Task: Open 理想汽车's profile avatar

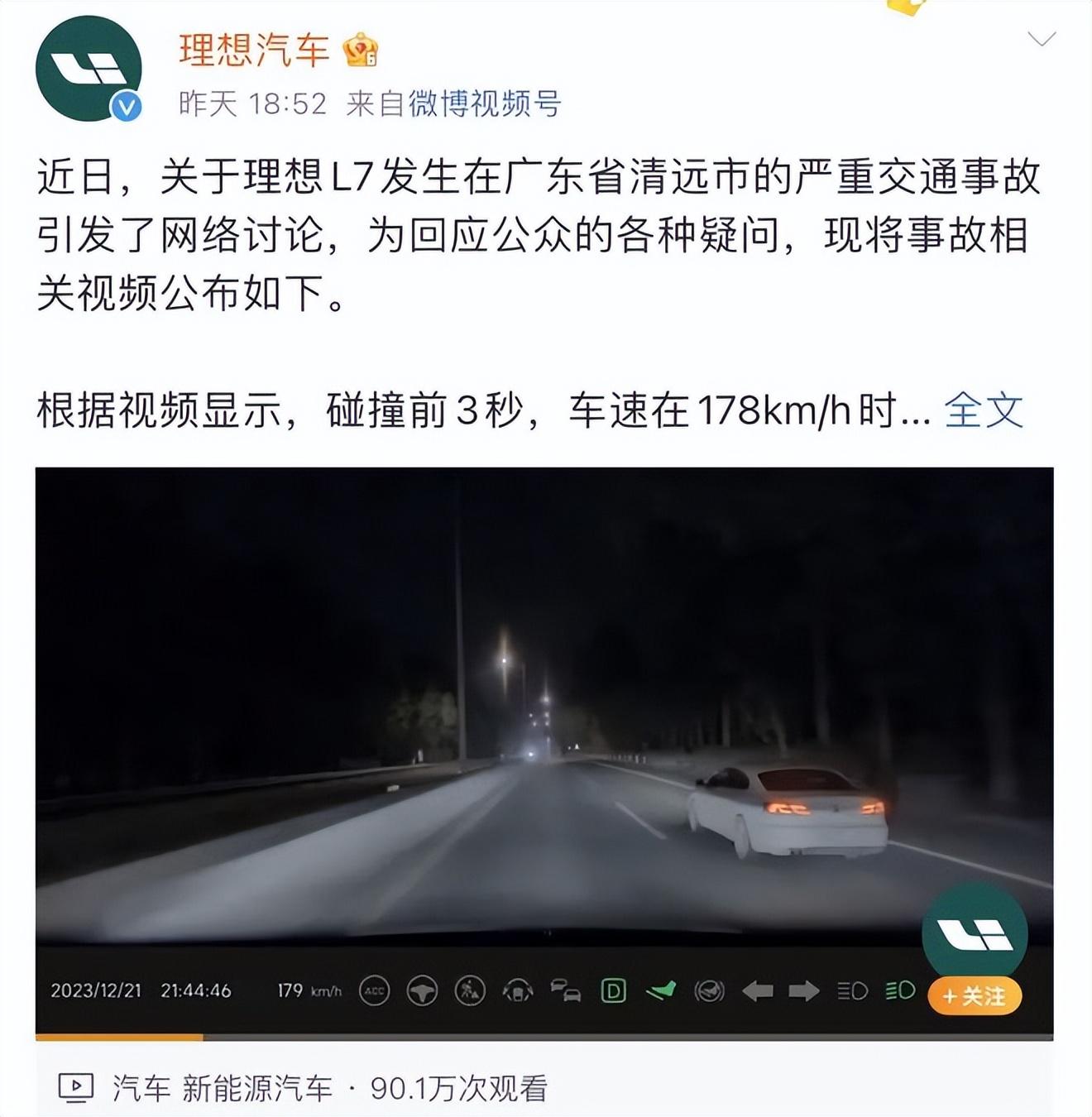Action: [x=89, y=69]
